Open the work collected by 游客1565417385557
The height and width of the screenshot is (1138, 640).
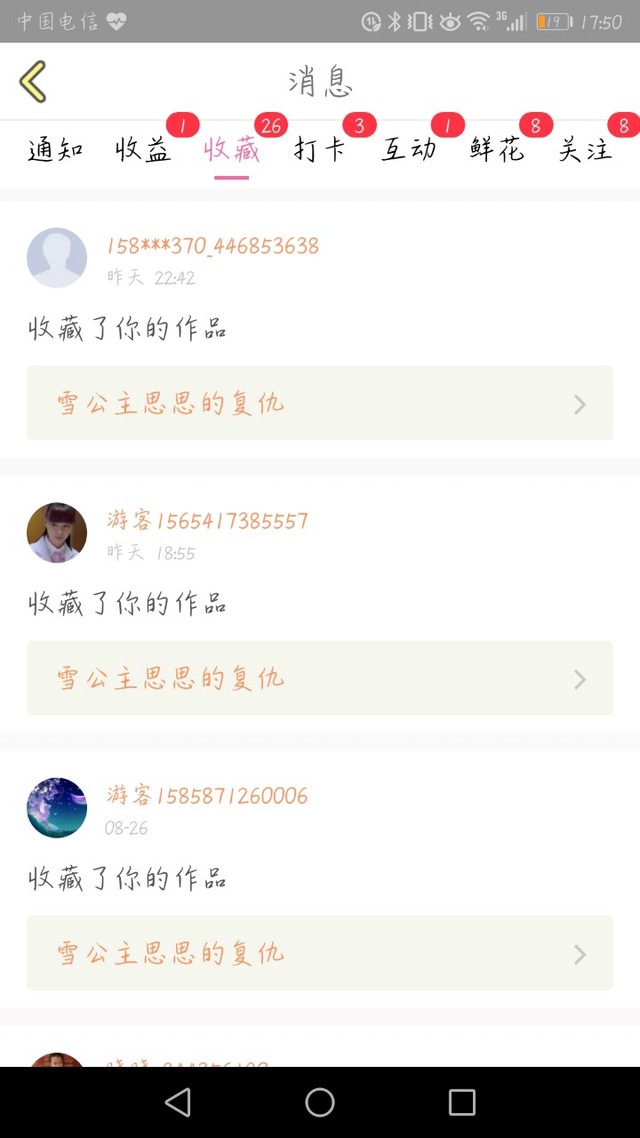click(319, 678)
